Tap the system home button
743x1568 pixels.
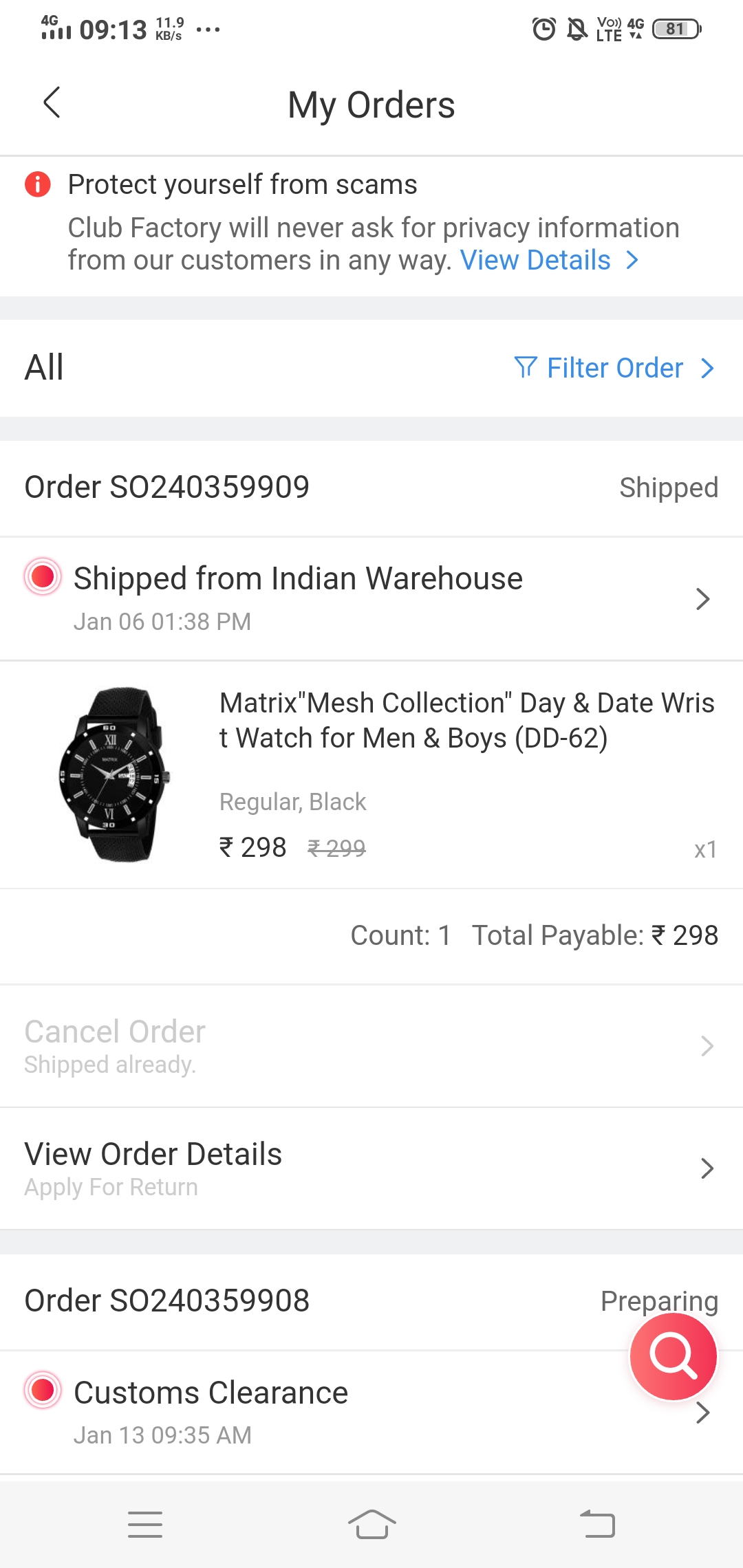click(x=371, y=1524)
